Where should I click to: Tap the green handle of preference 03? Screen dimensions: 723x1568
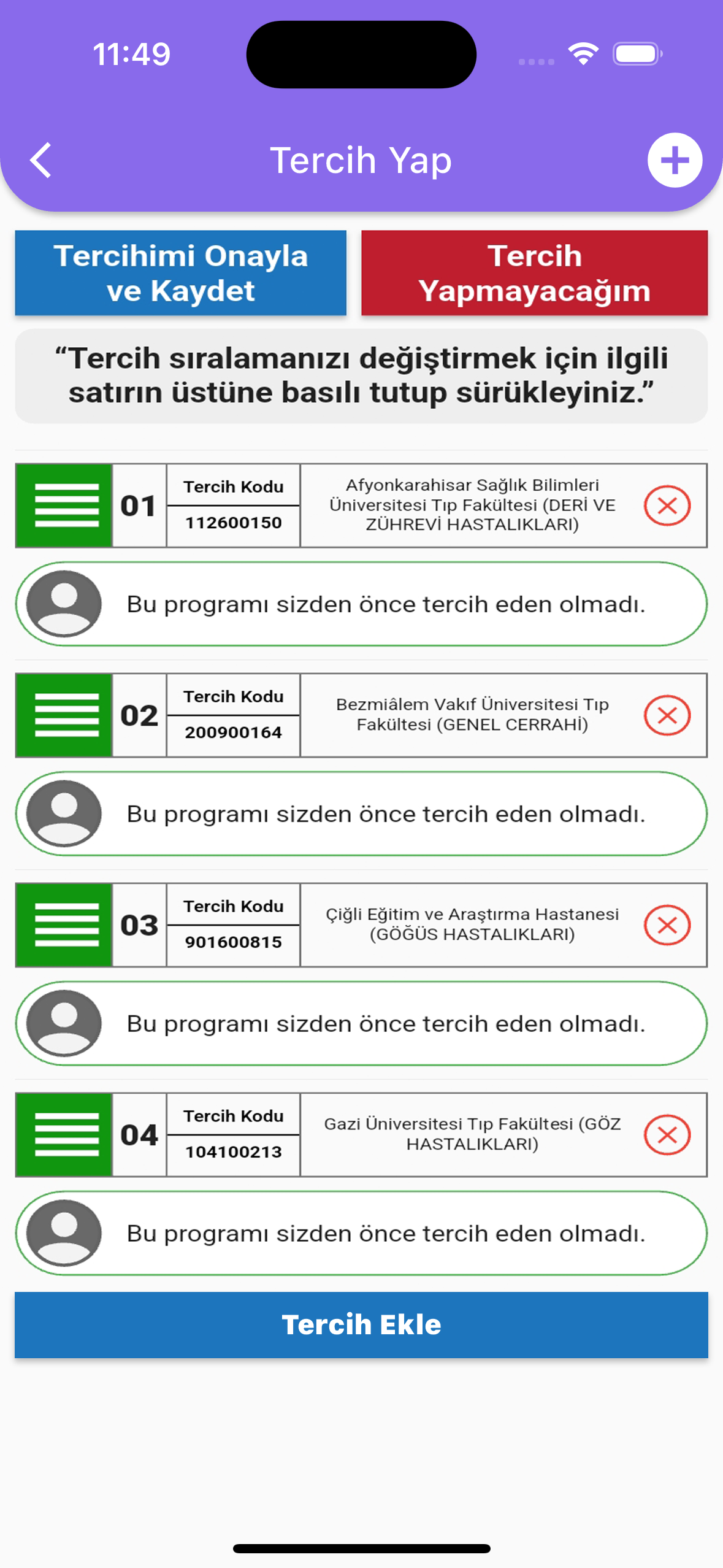point(64,925)
